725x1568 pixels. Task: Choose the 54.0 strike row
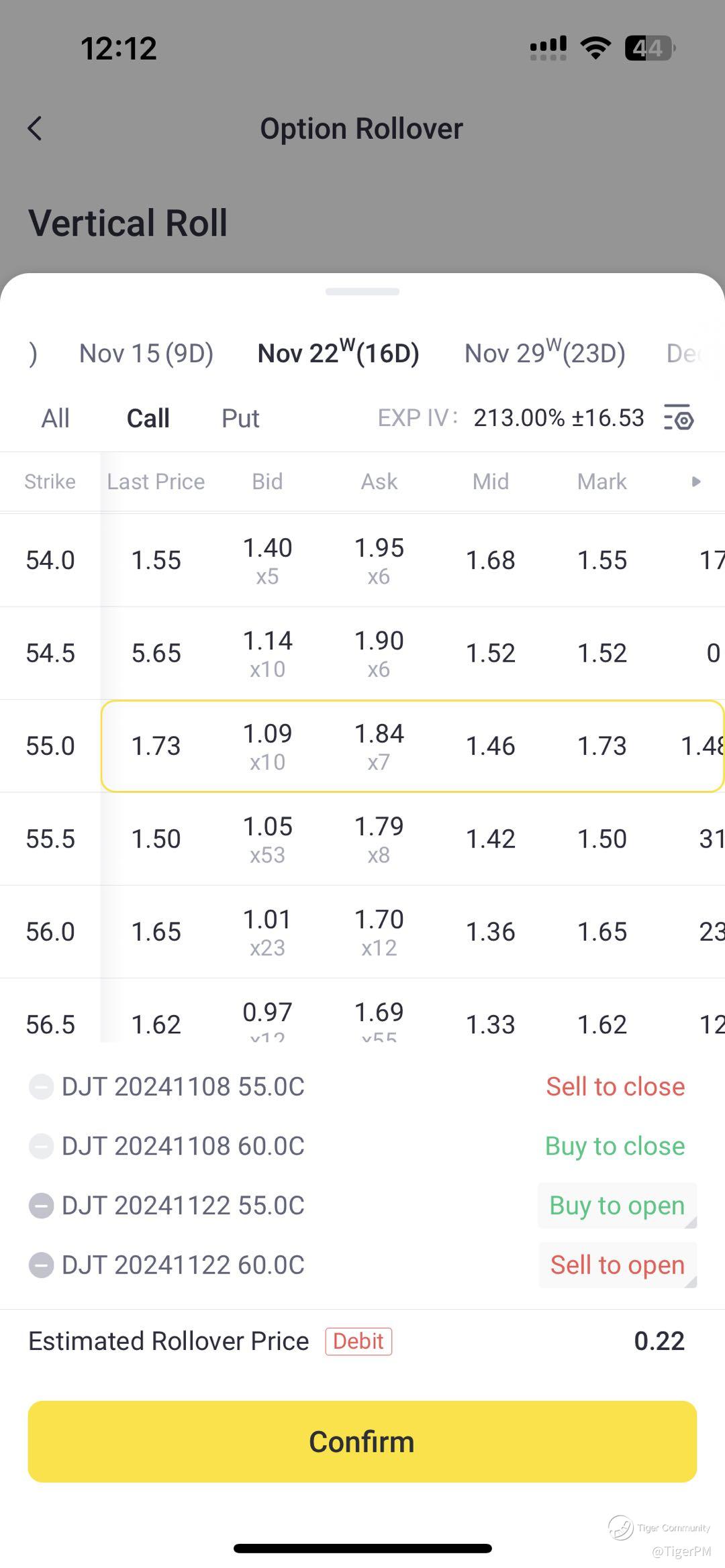(x=362, y=560)
